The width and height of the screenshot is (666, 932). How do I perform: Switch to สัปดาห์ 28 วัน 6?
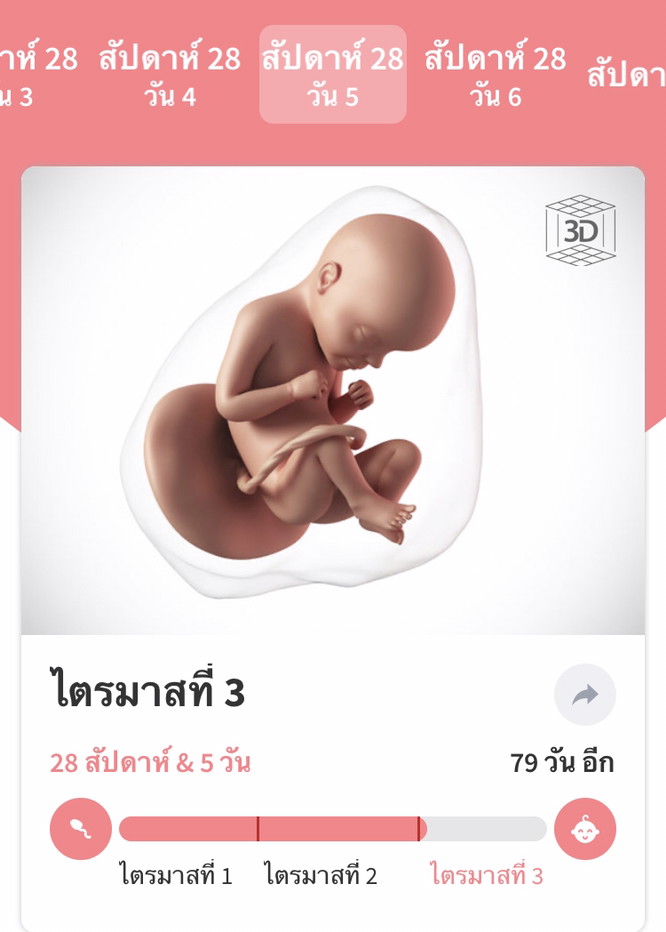click(495, 75)
